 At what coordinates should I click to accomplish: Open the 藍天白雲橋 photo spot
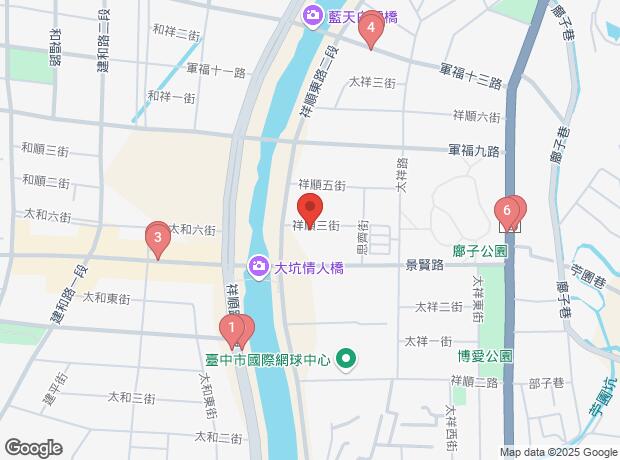(x=313, y=15)
